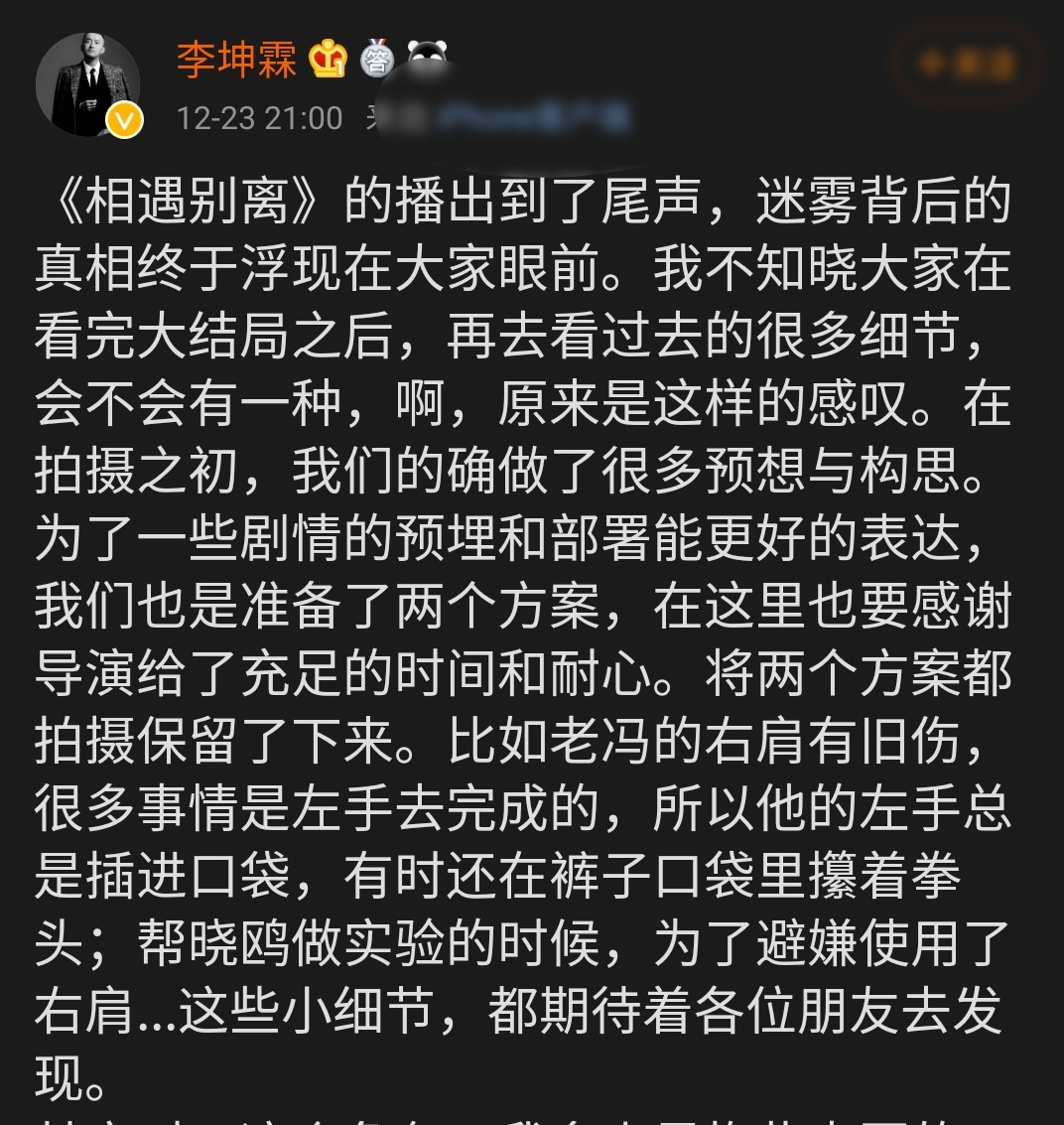Screen dimensions: 1064x1125
Task: Tap the username 李坤霖
Action: click(236, 60)
